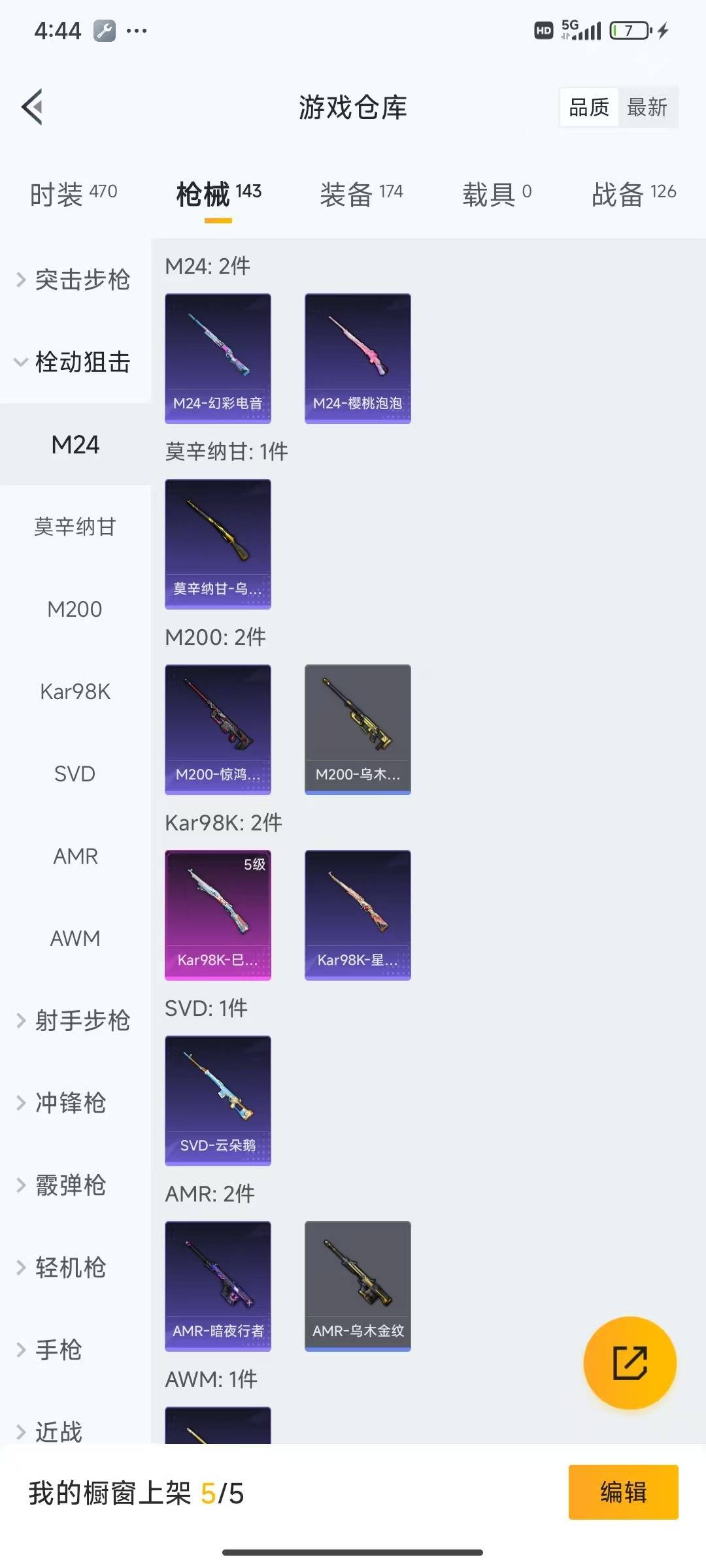Switch to the 载具 tab
706x1568 pixels.
click(x=497, y=194)
